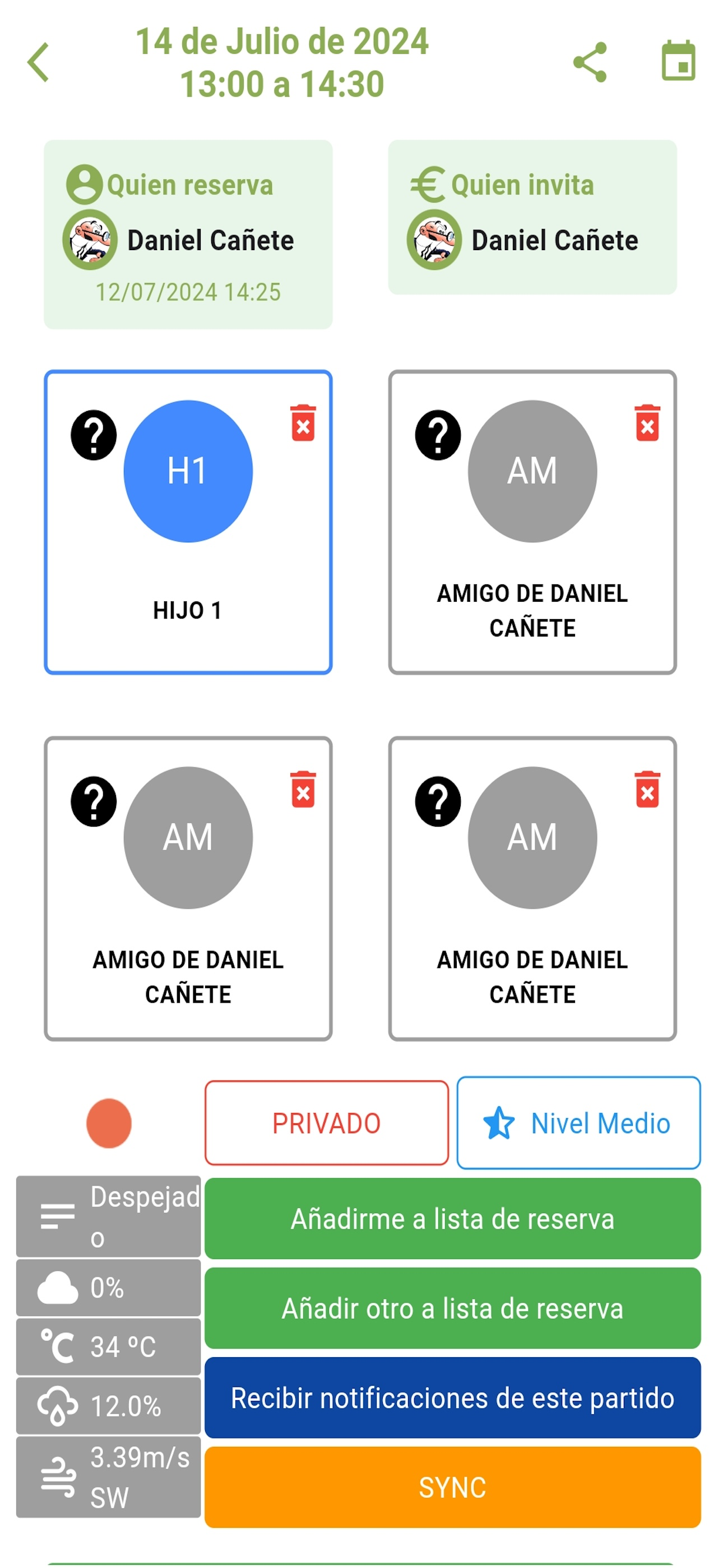Select the PRIVADO button

click(327, 1122)
